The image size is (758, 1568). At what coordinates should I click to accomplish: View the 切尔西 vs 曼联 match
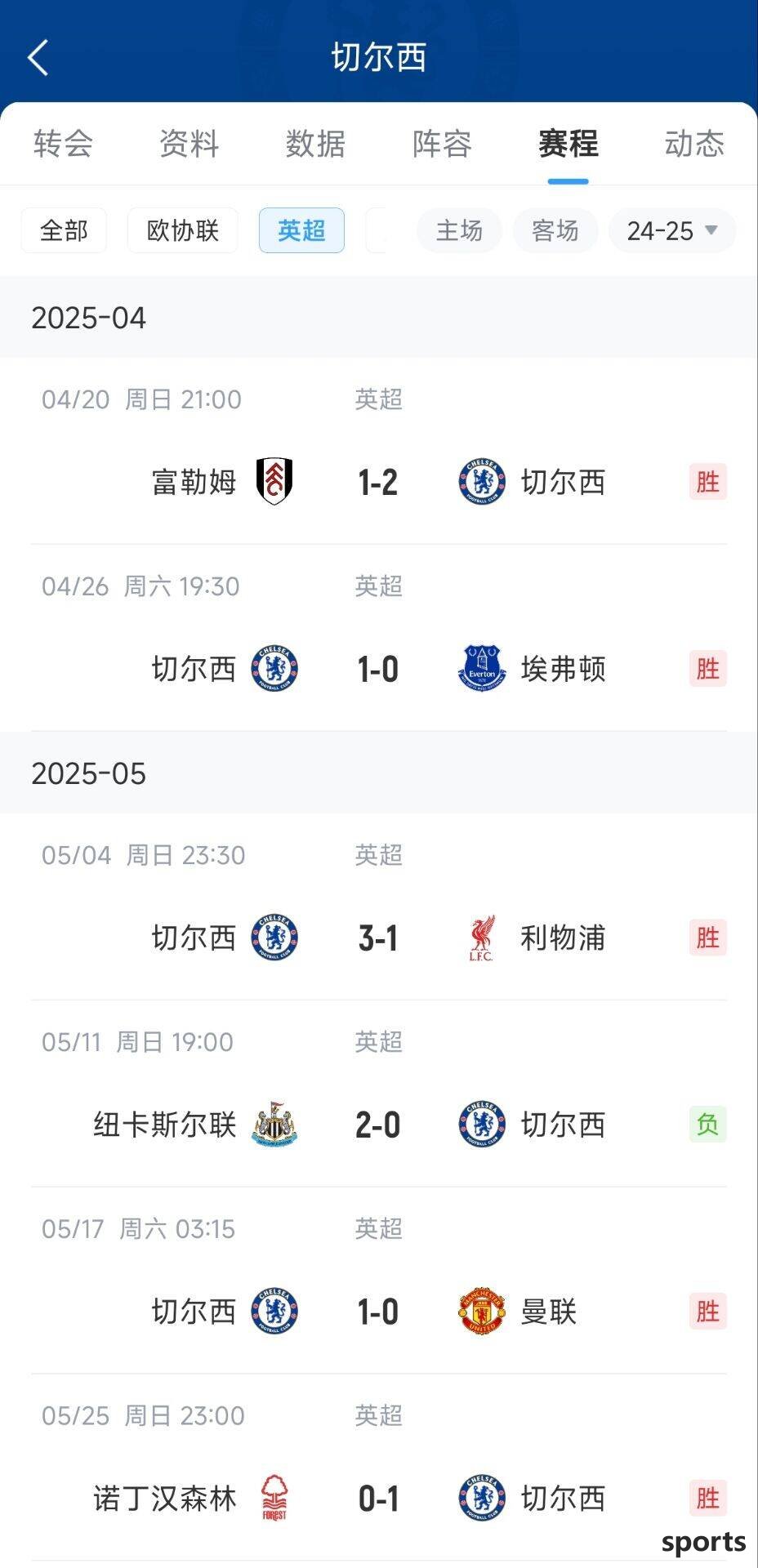click(379, 1281)
